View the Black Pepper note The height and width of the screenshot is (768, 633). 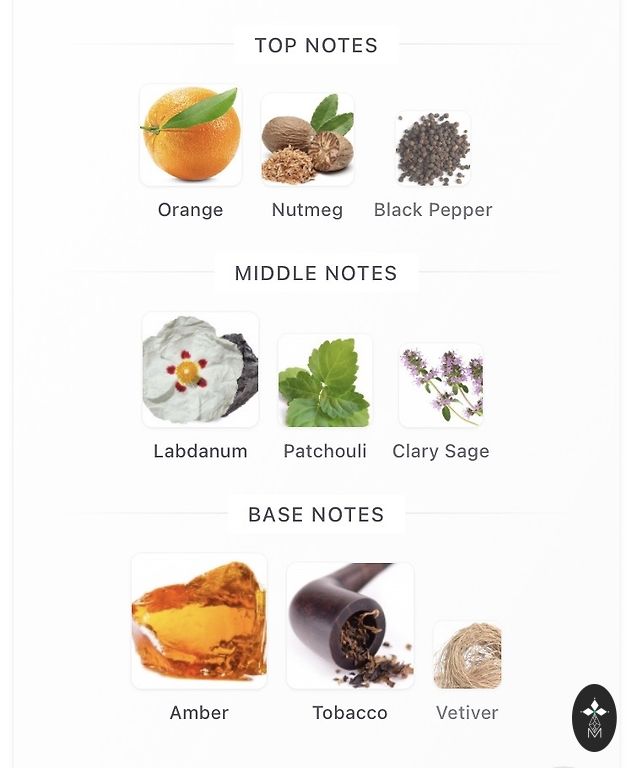[432, 149]
